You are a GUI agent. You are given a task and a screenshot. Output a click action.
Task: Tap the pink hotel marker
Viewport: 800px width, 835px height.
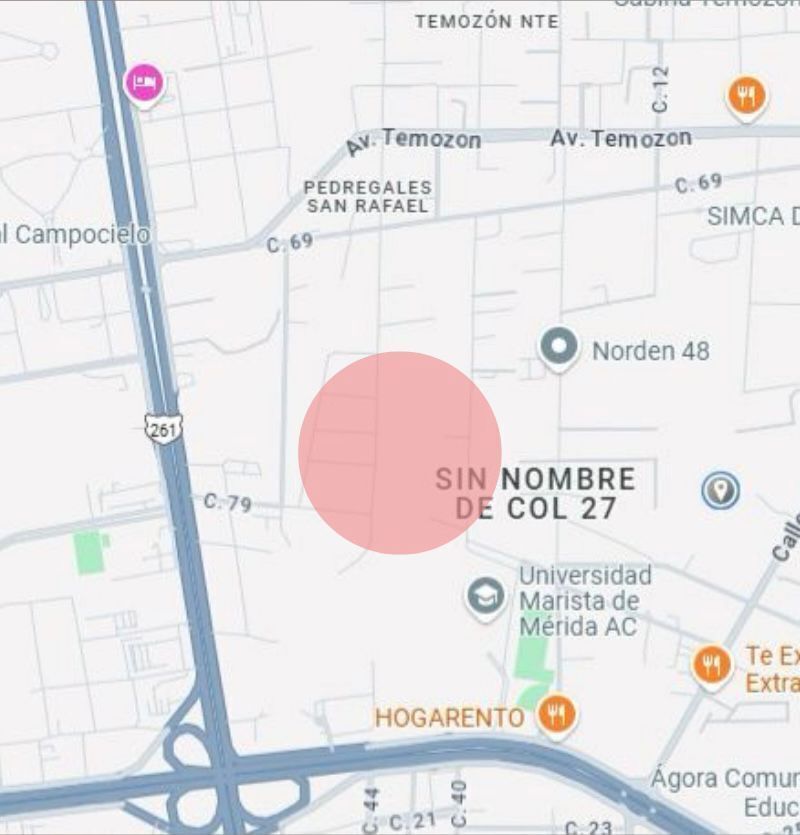(x=144, y=82)
